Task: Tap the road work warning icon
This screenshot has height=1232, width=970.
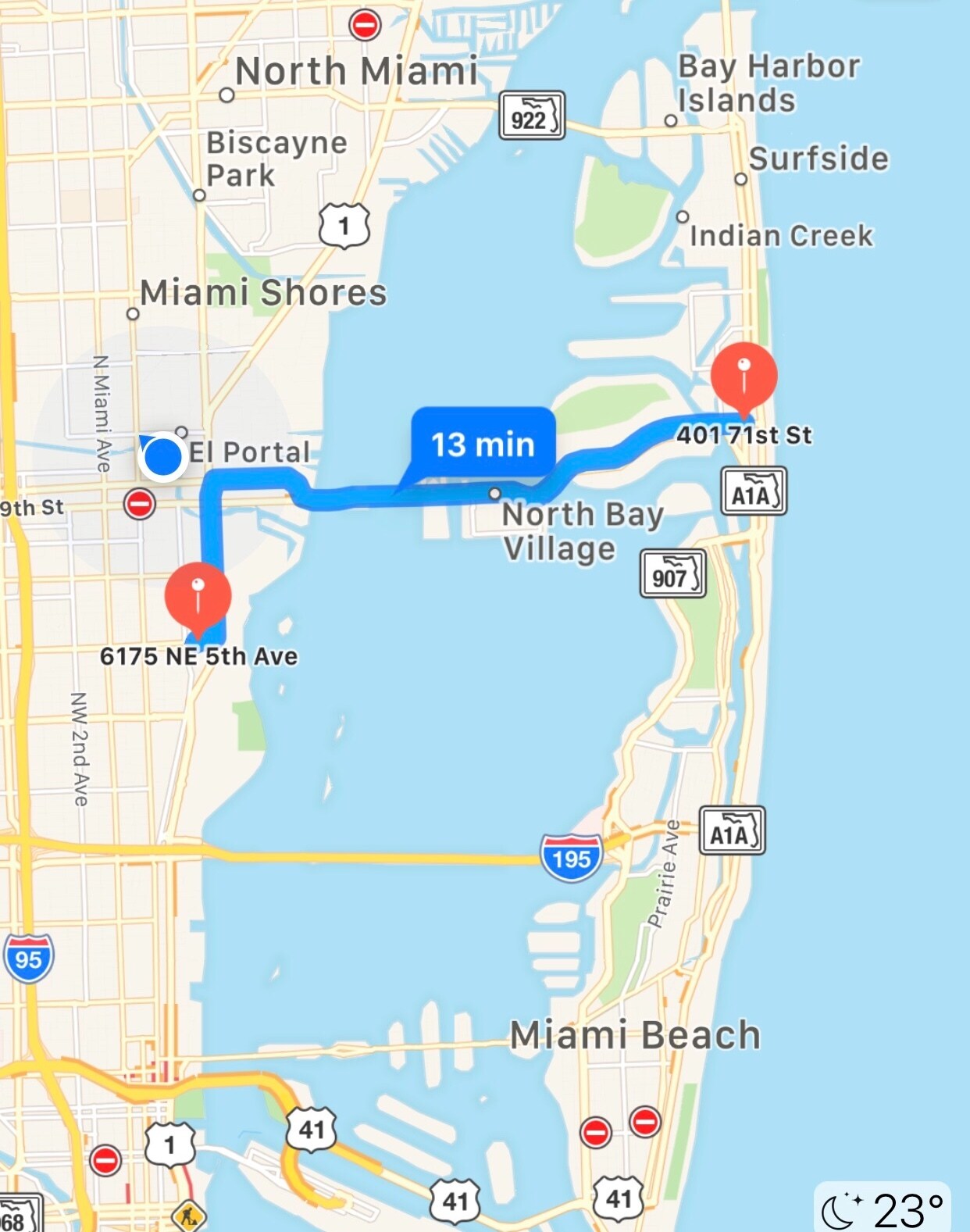Action: pos(188,1216)
